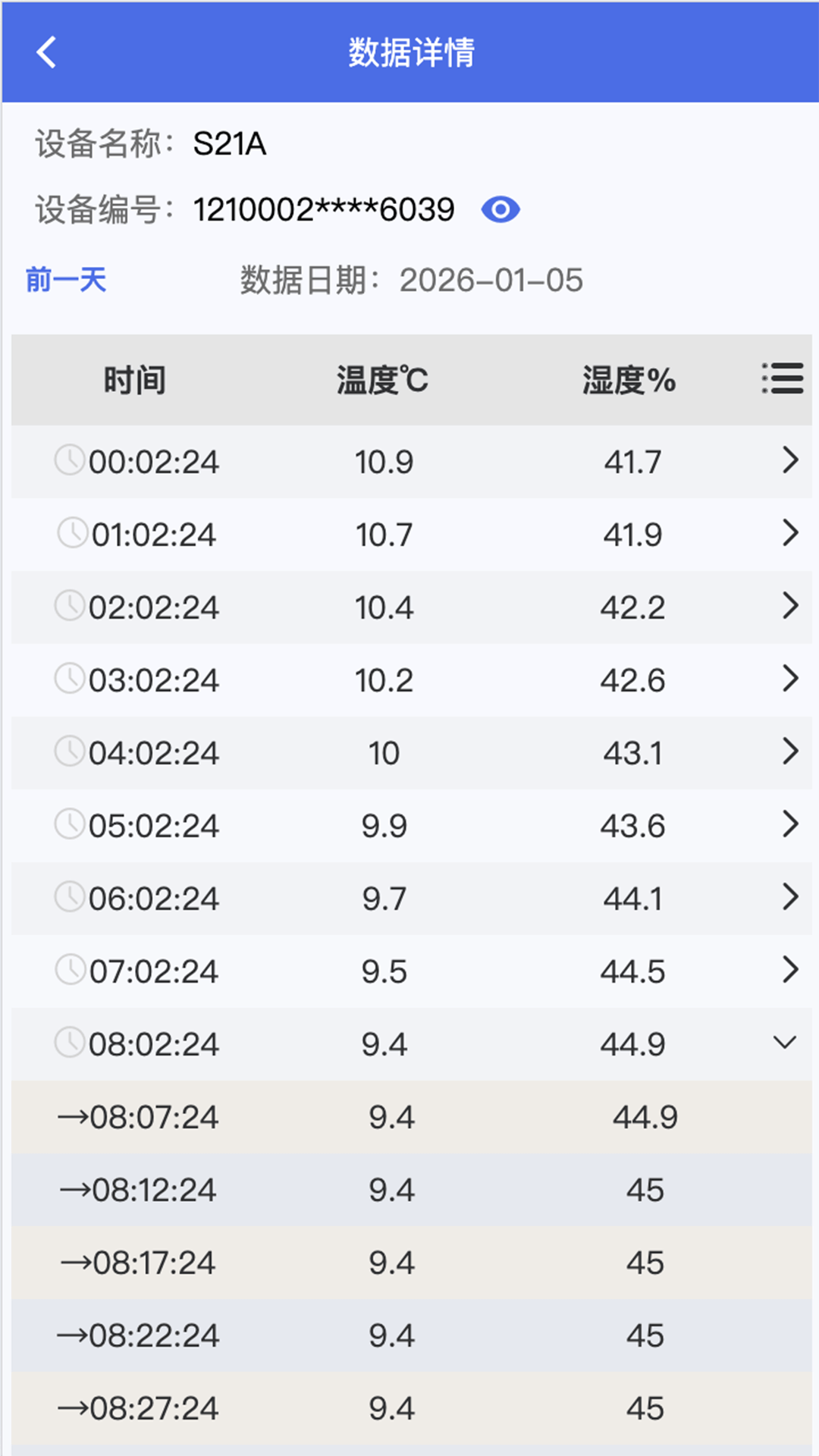Expand the 07:02:24 reading row
This screenshot has width=819, height=1456.
789,970
